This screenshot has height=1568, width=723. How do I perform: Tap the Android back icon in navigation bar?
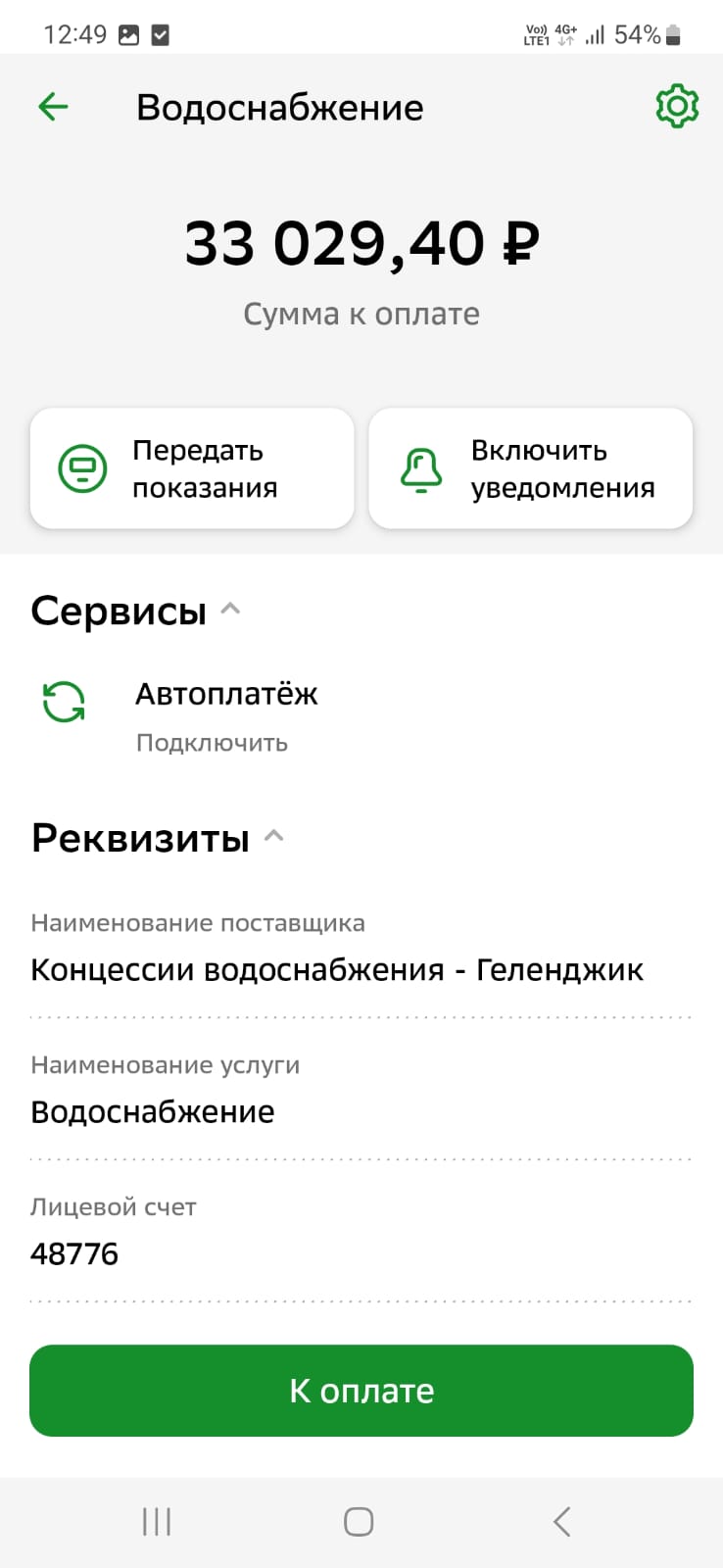[x=560, y=1521]
